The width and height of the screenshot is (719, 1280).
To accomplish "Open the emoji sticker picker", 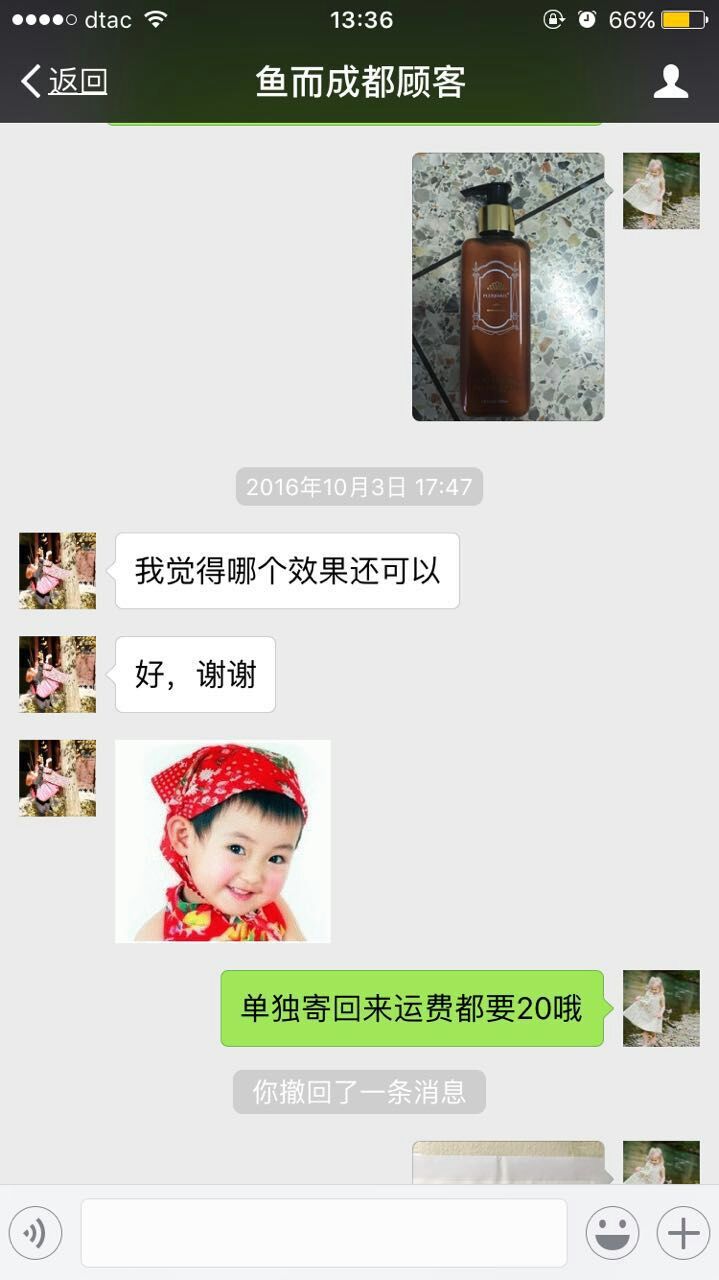I will point(613,1233).
